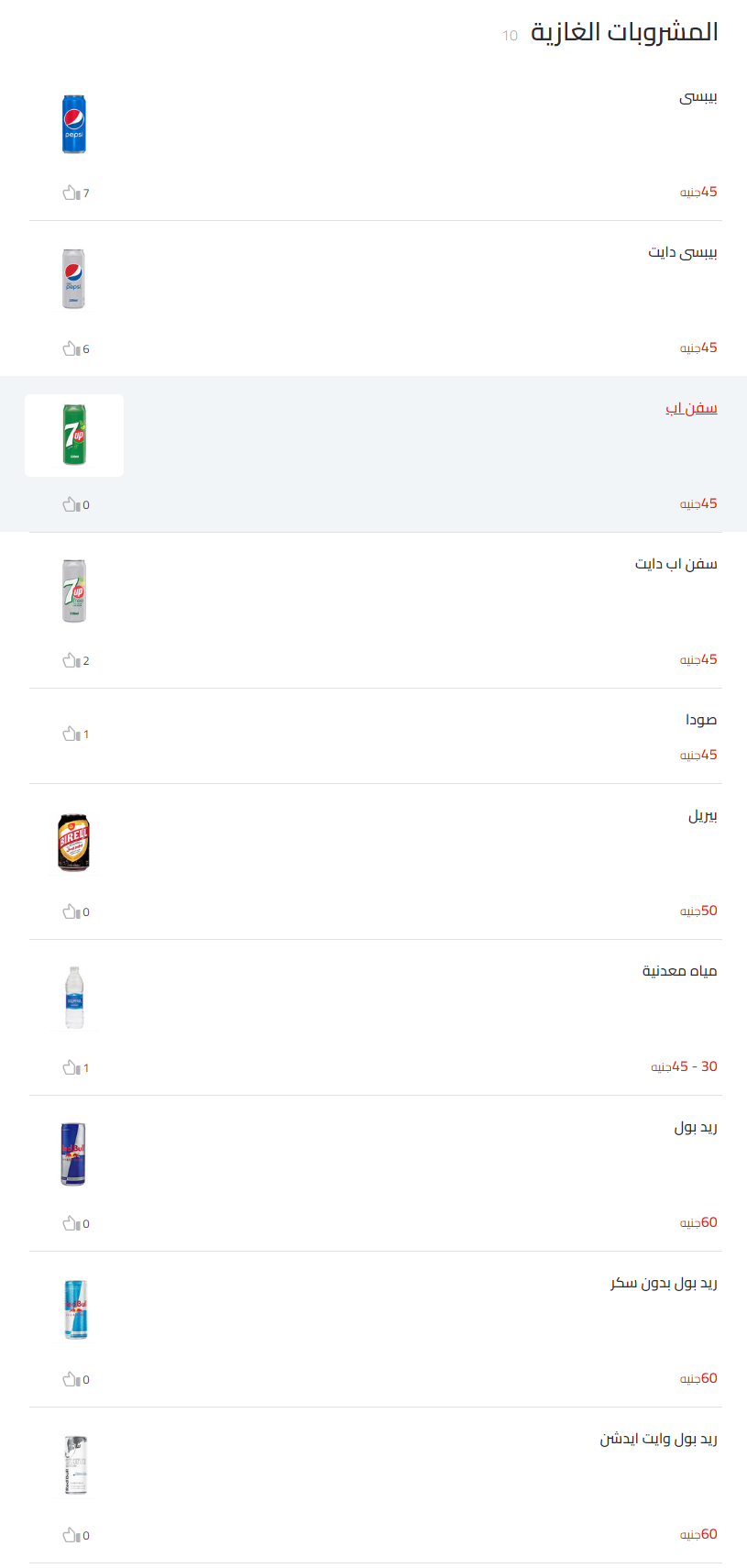Viewport: 747px width, 1568px height.
Task: Like ريد بول وايت ايدشن
Action: click(70, 1534)
